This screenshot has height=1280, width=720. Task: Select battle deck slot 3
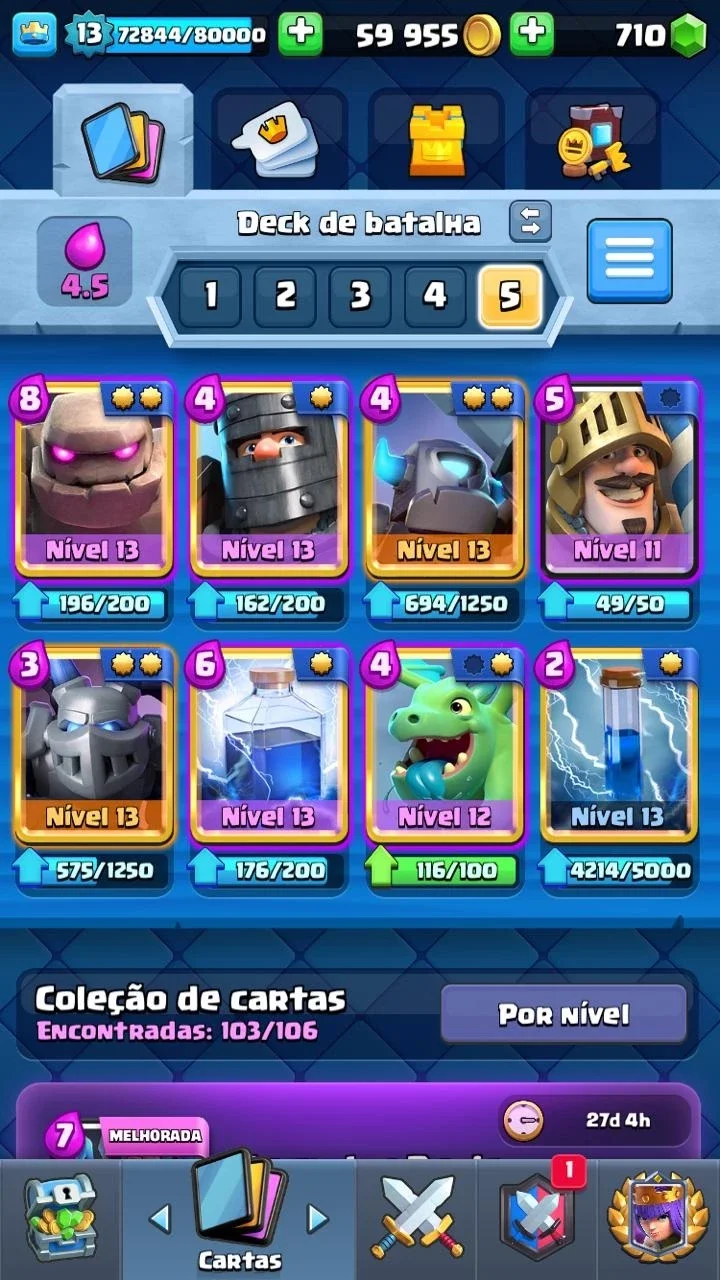click(360, 296)
